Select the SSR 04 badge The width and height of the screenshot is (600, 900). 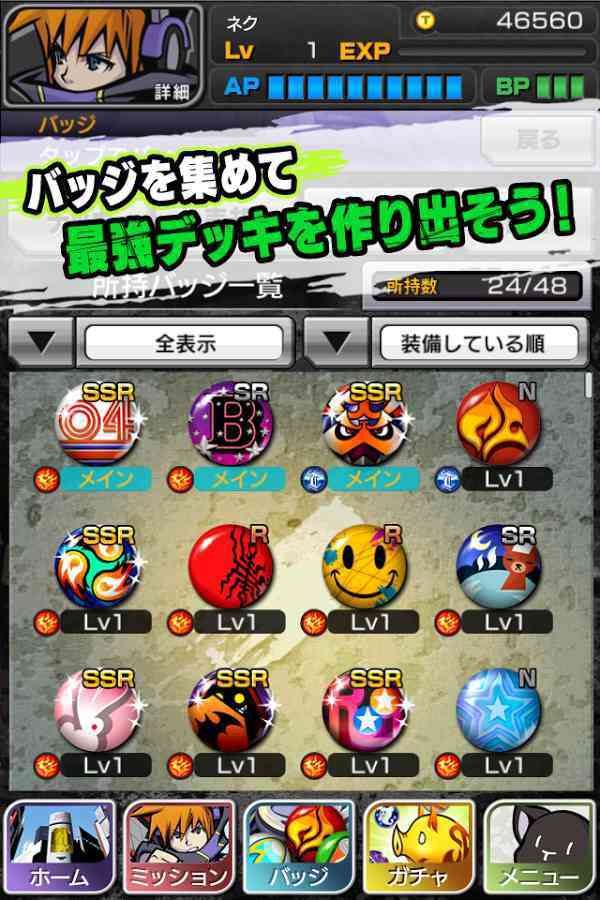93,424
